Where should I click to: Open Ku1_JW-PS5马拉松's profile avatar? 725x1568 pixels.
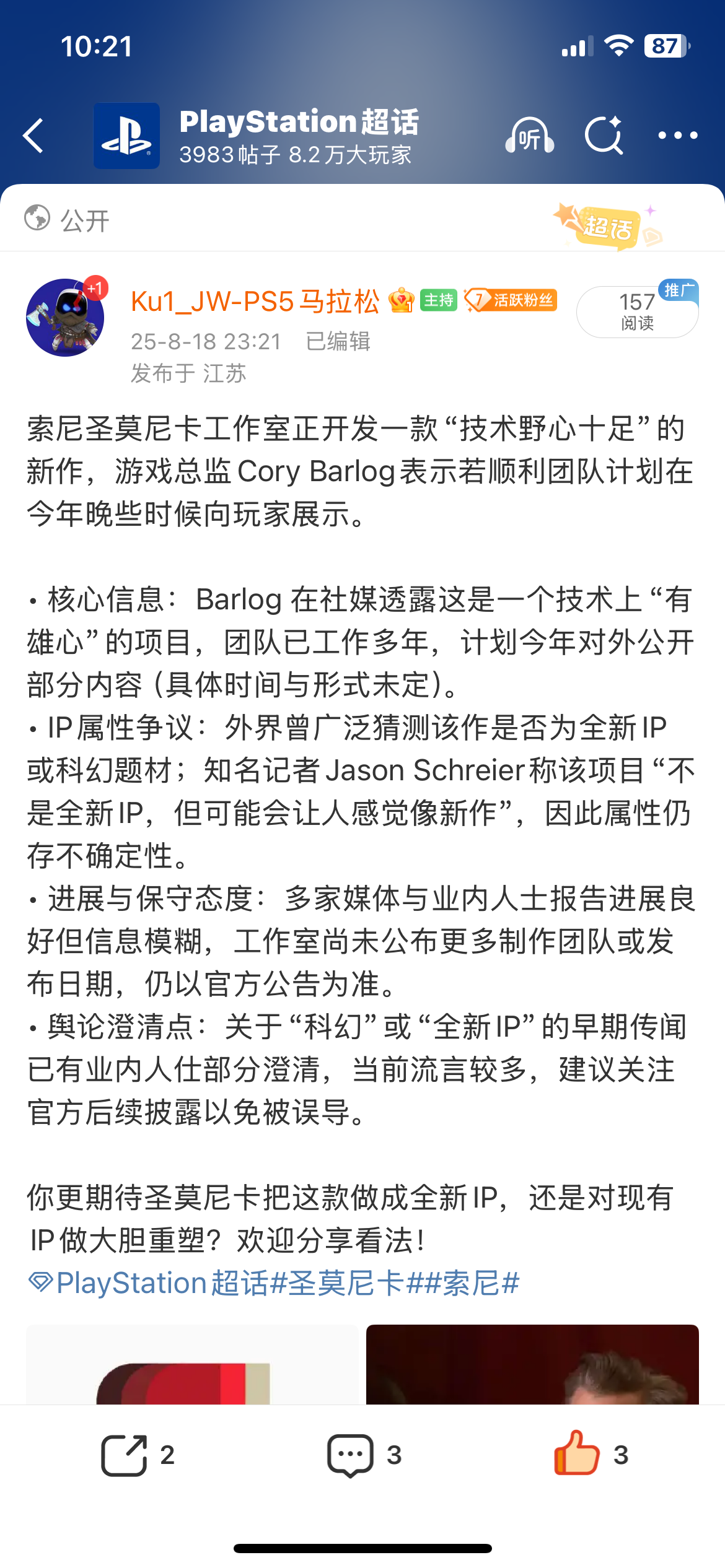coord(65,317)
